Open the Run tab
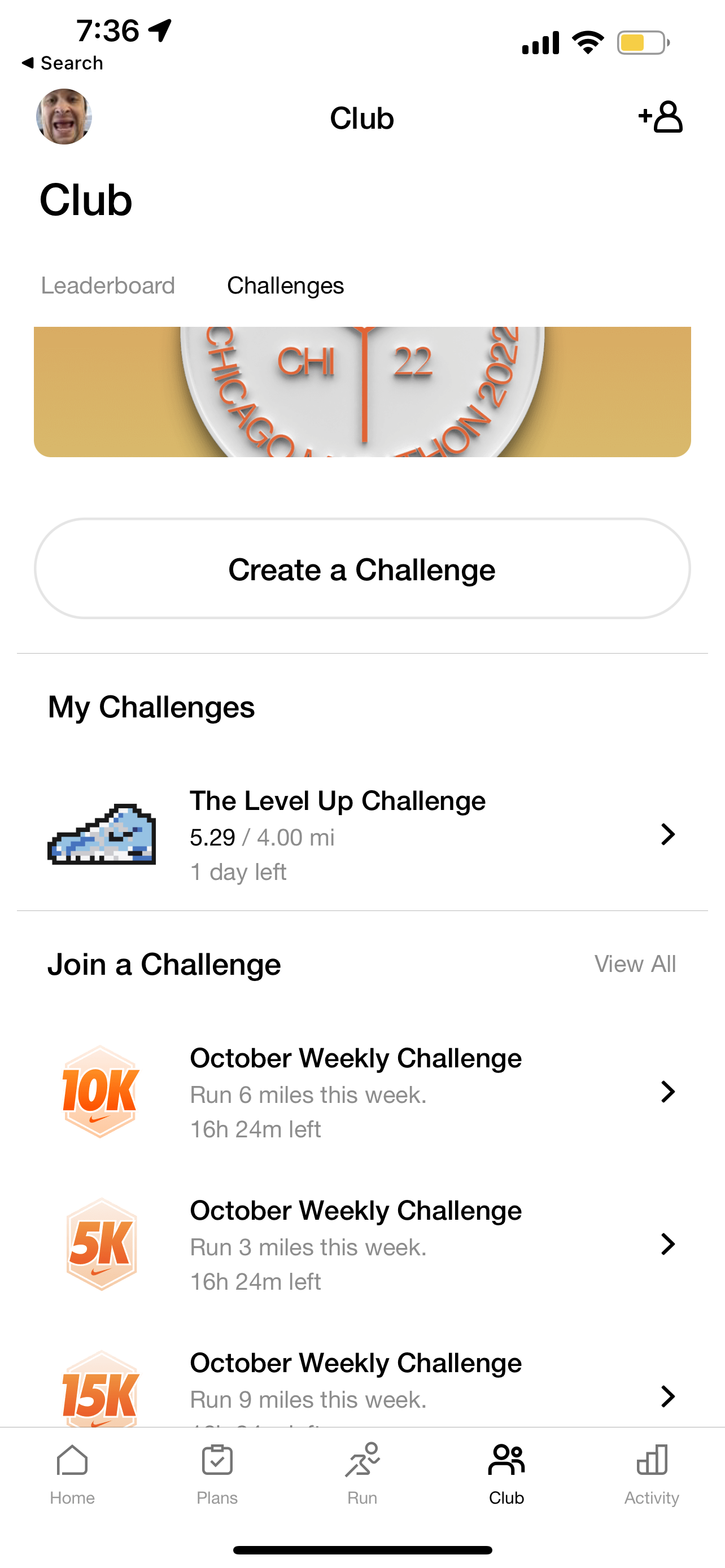Image resolution: width=725 pixels, height=1568 pixels. [x=362, y=1473]
